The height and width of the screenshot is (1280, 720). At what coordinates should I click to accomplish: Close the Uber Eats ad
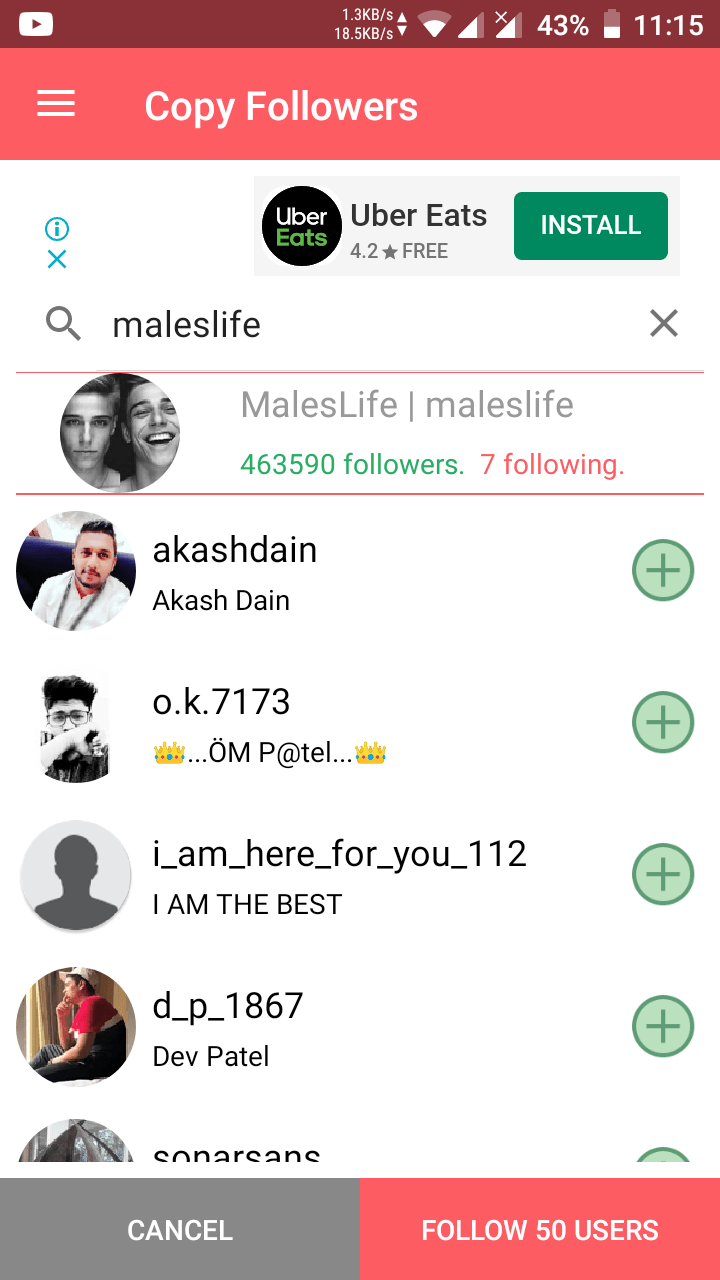tap(57, 260)
